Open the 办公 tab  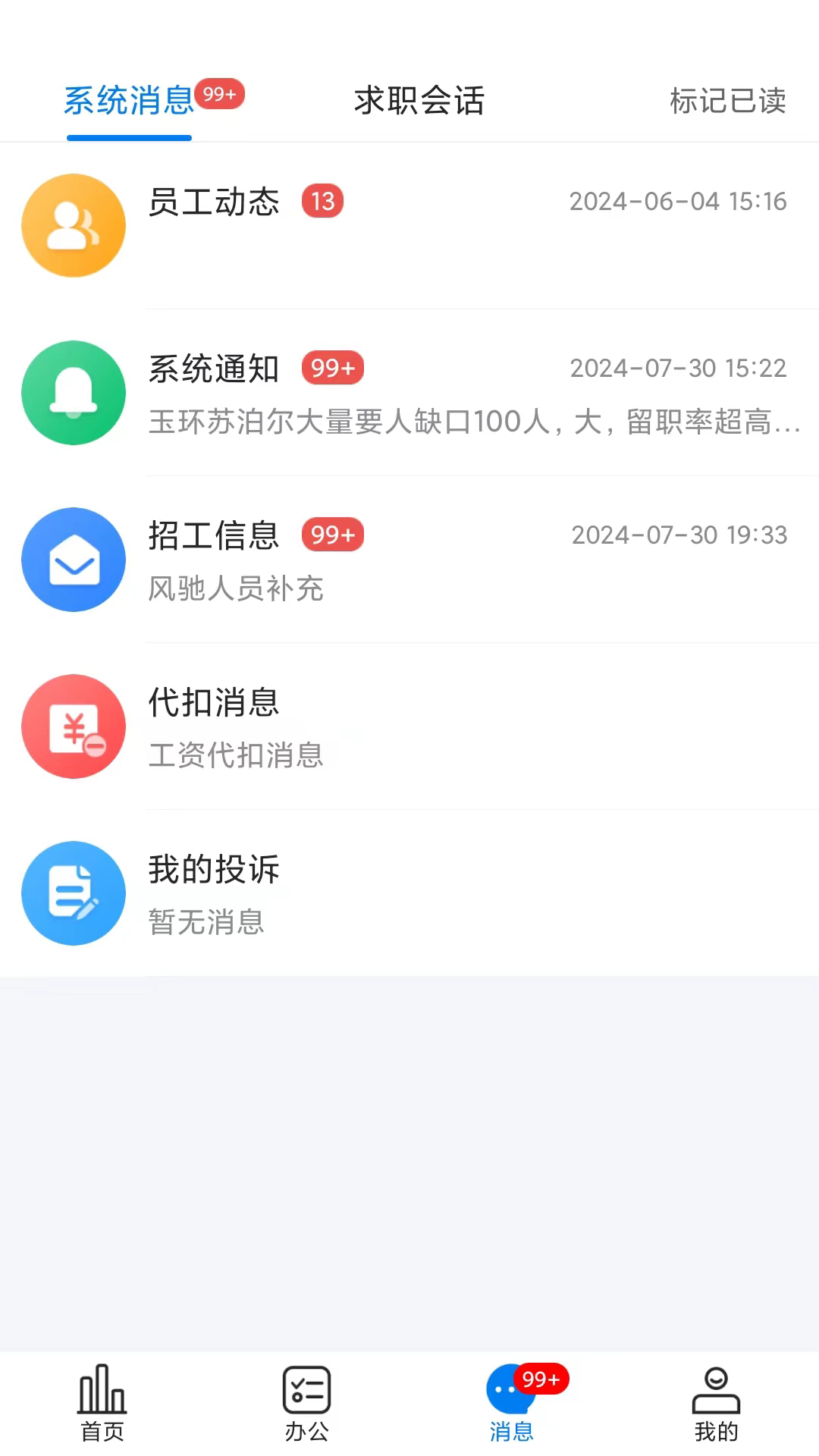(307, 1403)
